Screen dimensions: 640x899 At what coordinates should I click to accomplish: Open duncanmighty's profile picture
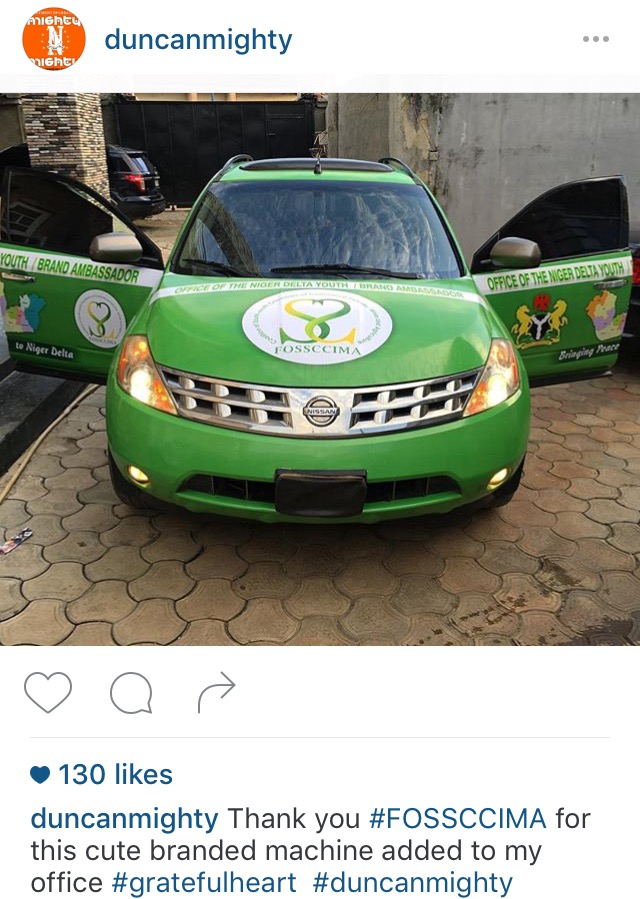(x=54, y=39)
